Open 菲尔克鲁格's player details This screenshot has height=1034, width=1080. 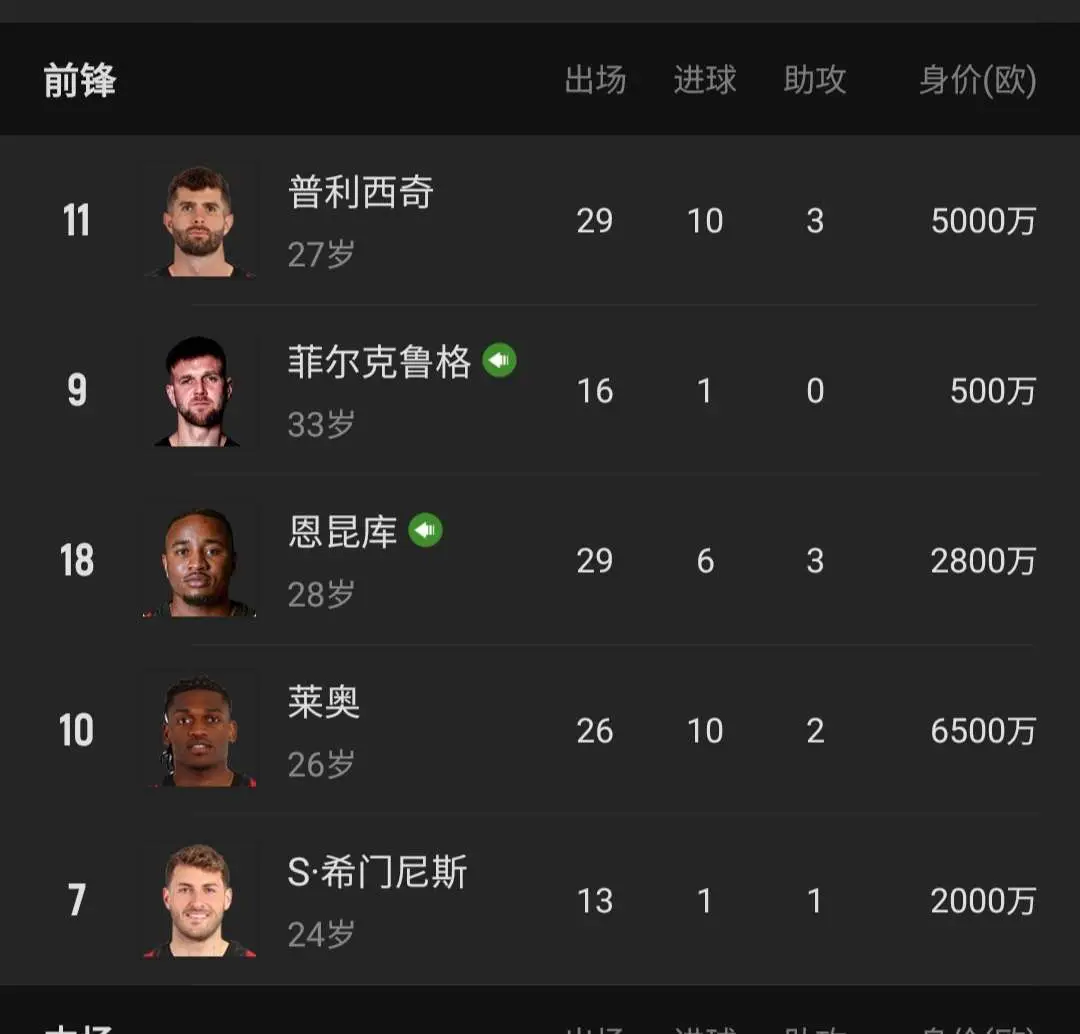click(x=540, y=391)
